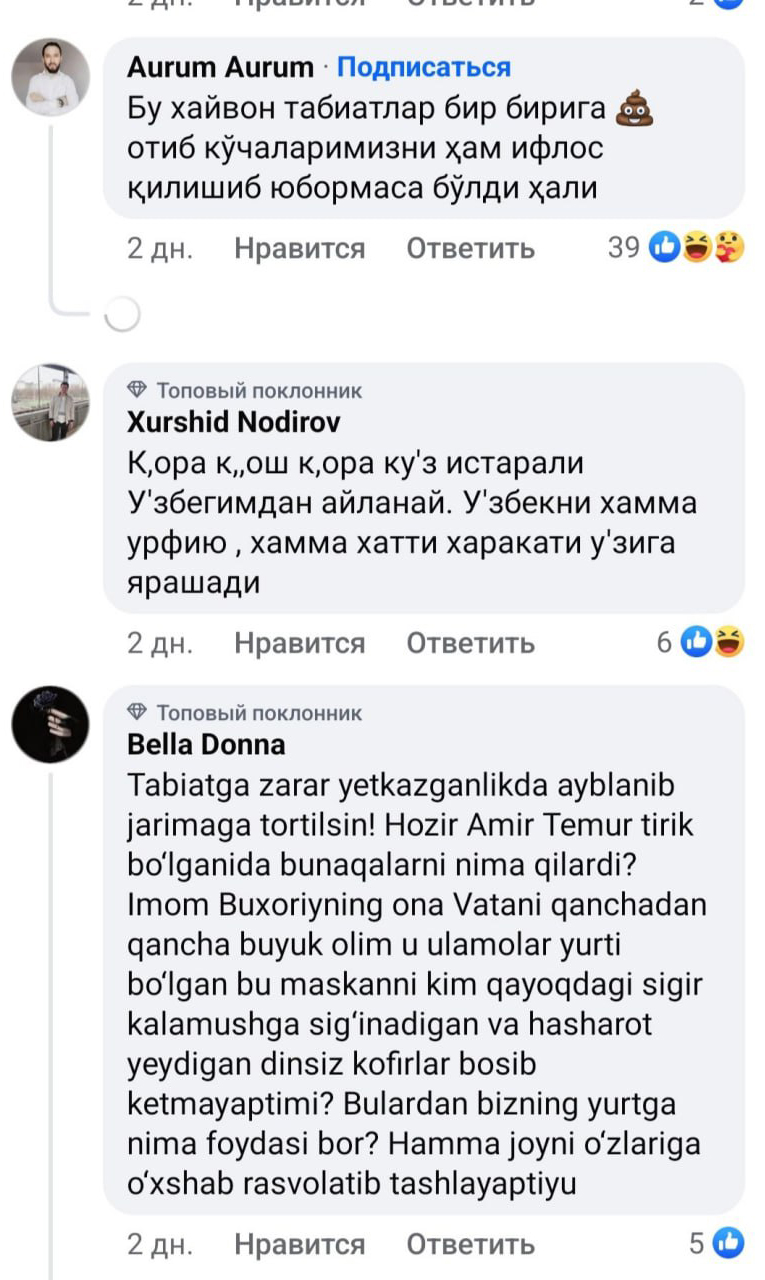The image size is (765, 1280).
Task: Reply to Xurshid Nodirov's comment
Action: click(x=470, y=643)
